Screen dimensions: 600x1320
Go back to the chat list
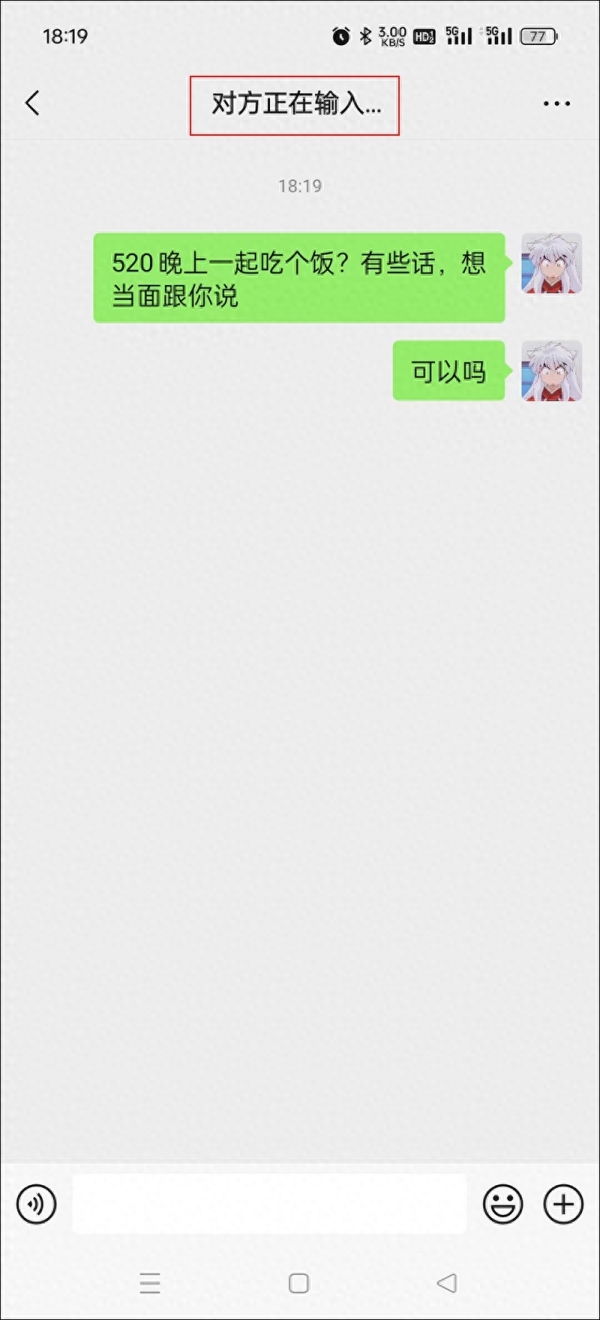[33, 103]
